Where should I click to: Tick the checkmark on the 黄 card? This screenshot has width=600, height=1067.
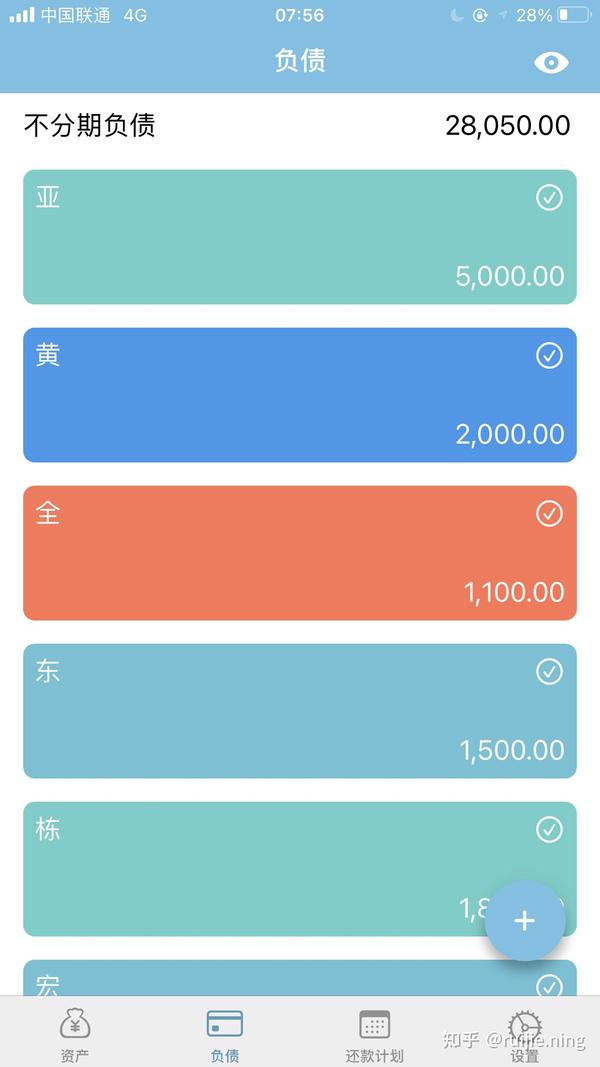click(x=549, y=356)
